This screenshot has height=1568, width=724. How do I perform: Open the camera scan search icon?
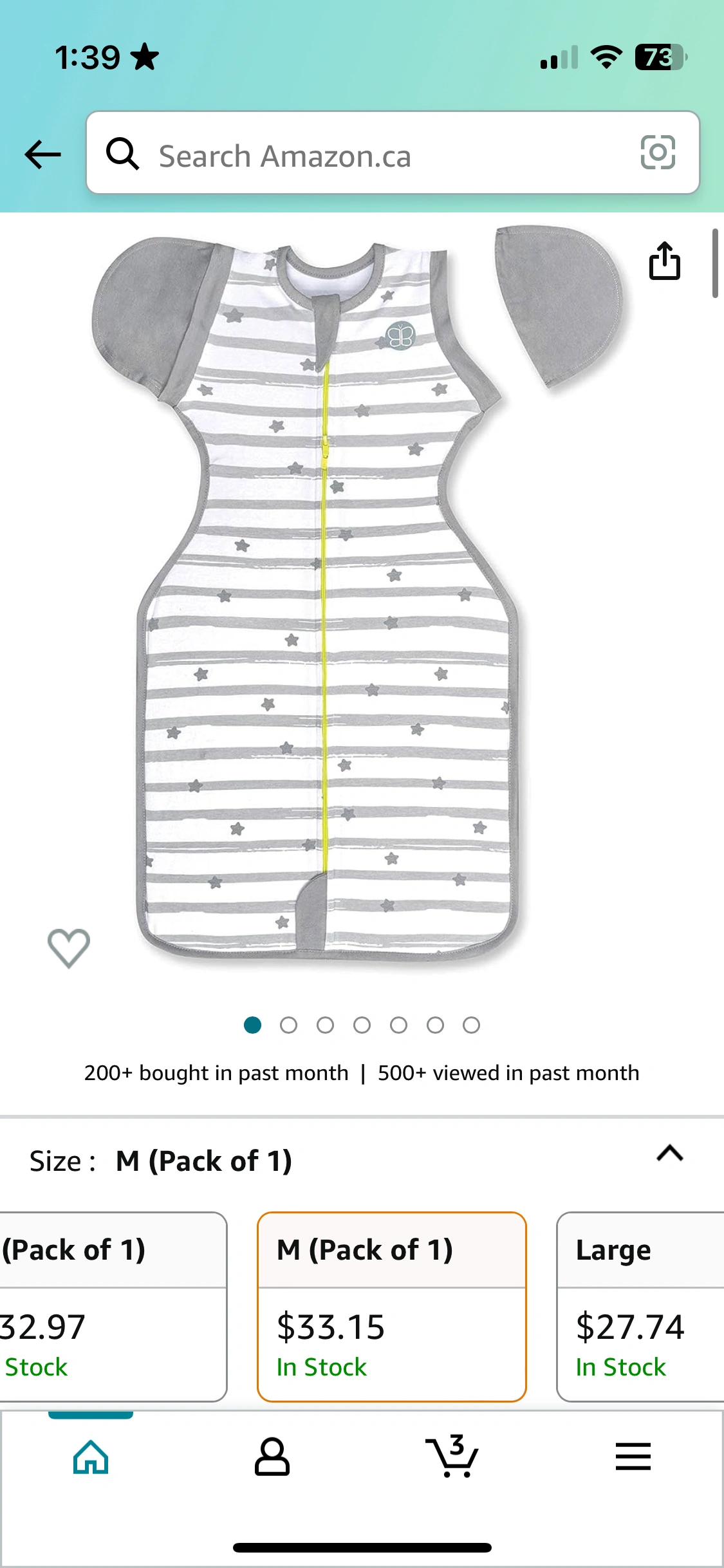[658, 153]
